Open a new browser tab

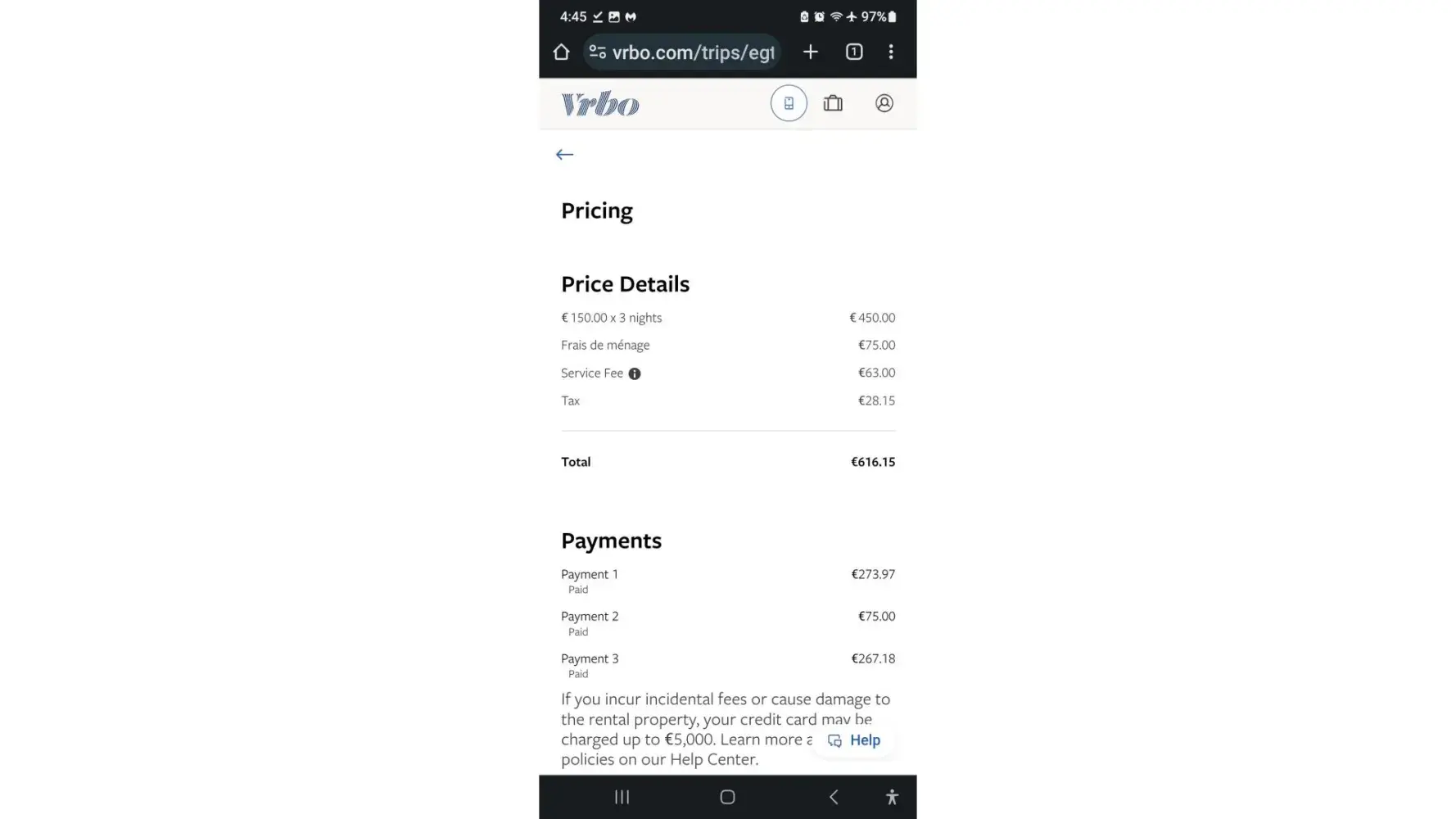point(810,52)
